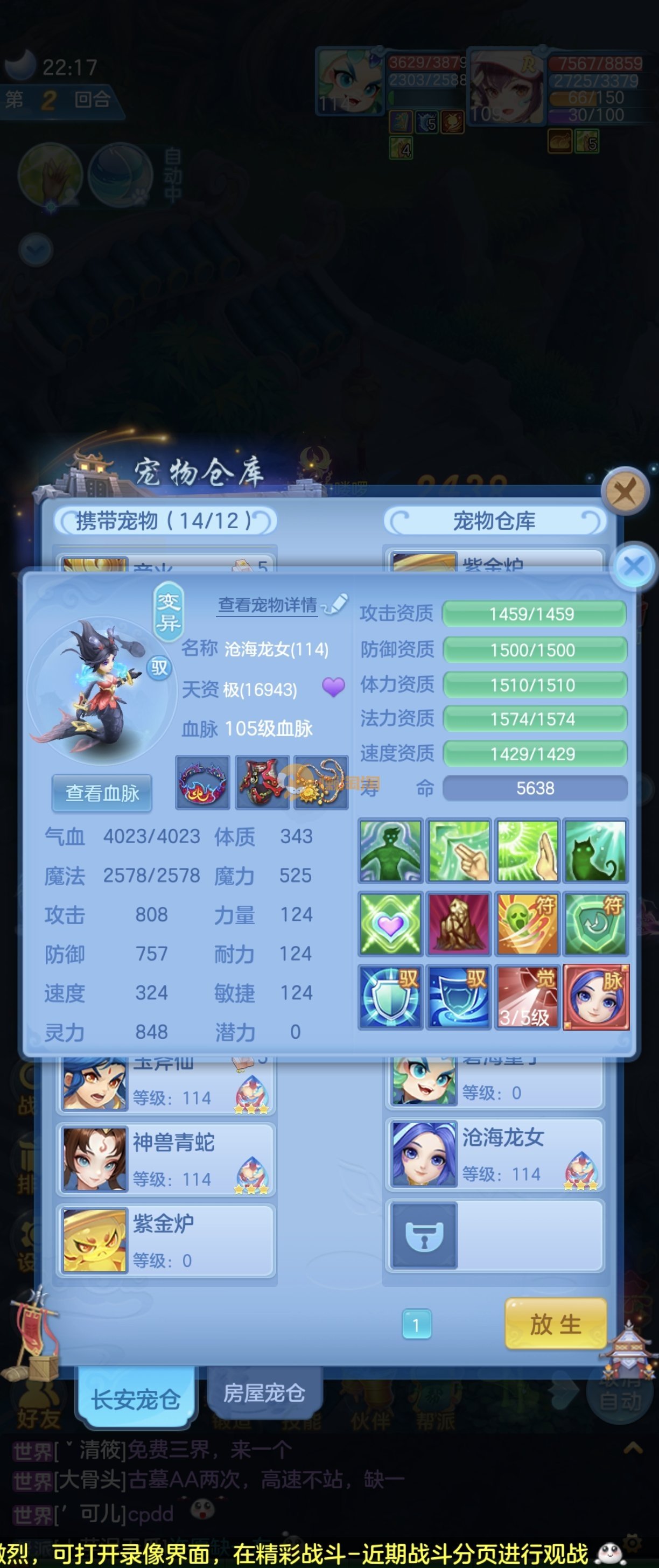The height and width of the screenshot is (1568, 659).
Task: View the green cat skill icon
Action: [595, 851]
